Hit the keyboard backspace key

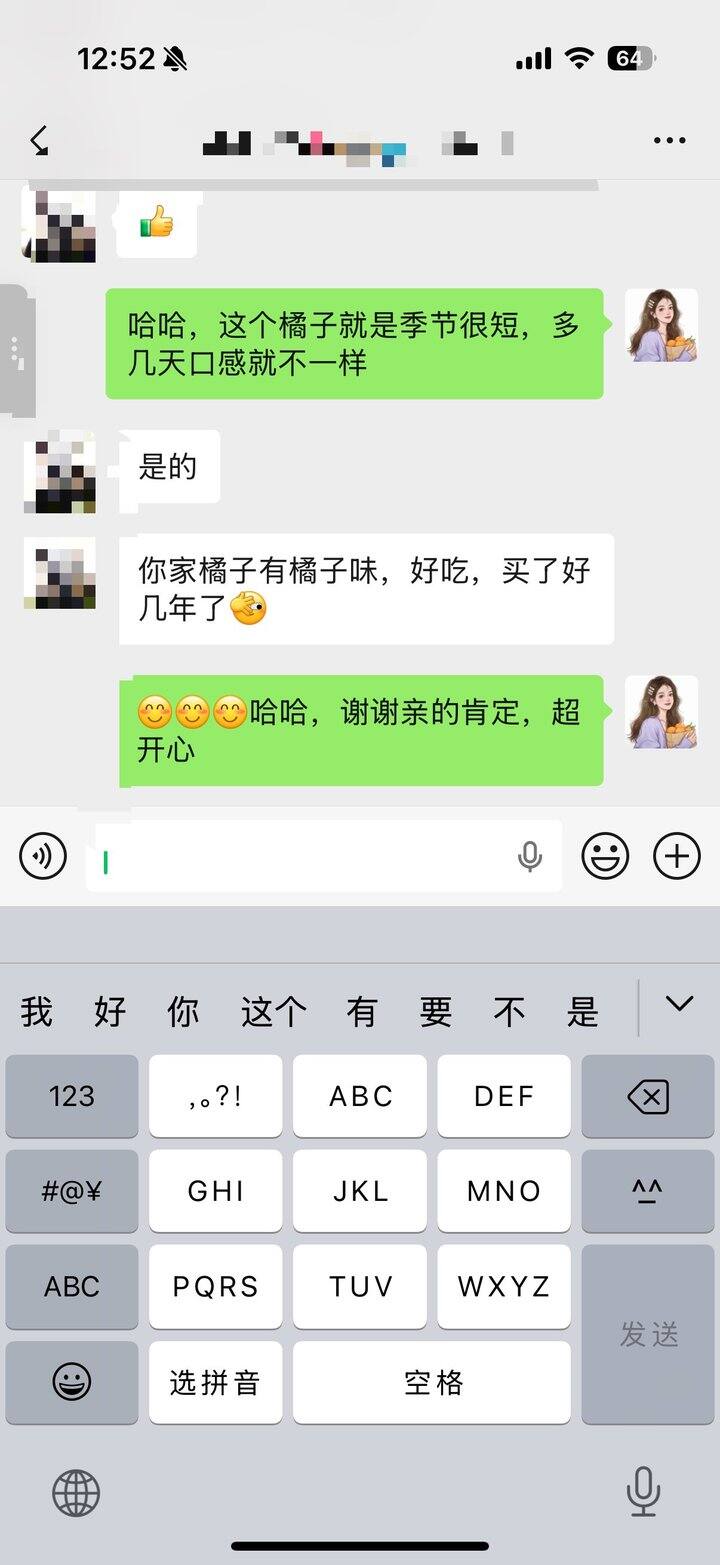648,1097
